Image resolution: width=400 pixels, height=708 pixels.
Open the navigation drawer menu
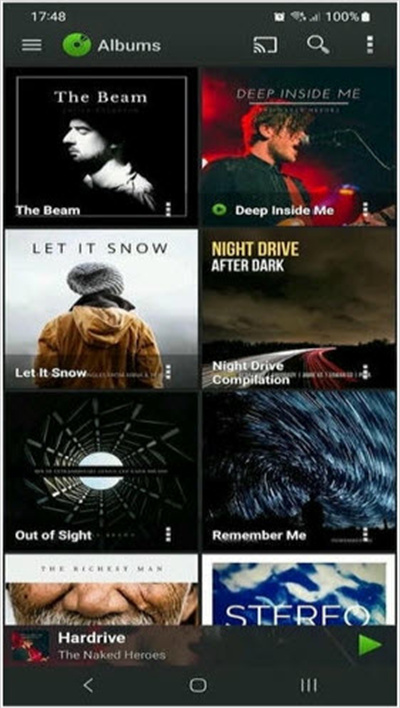32,45
